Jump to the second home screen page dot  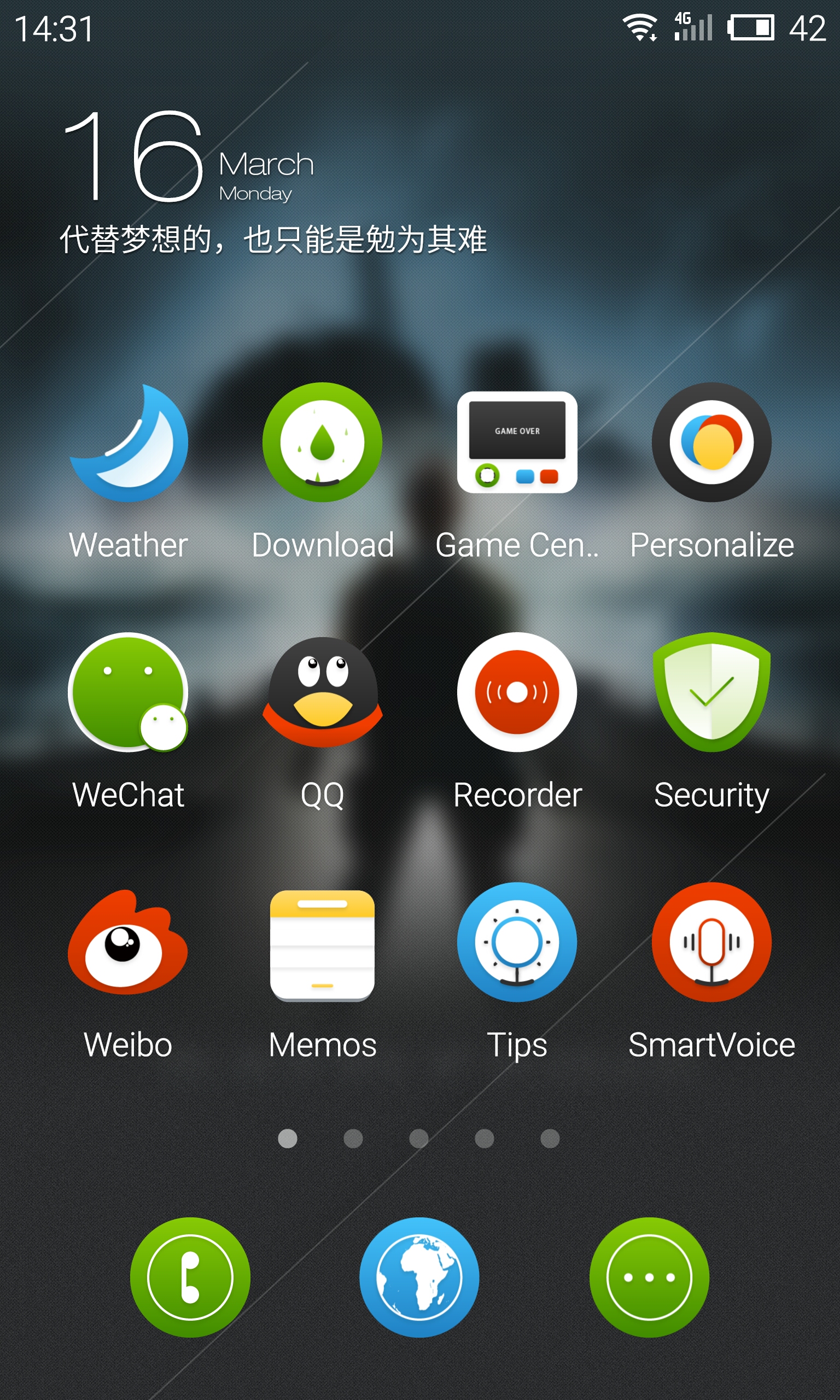[353, 1139]
